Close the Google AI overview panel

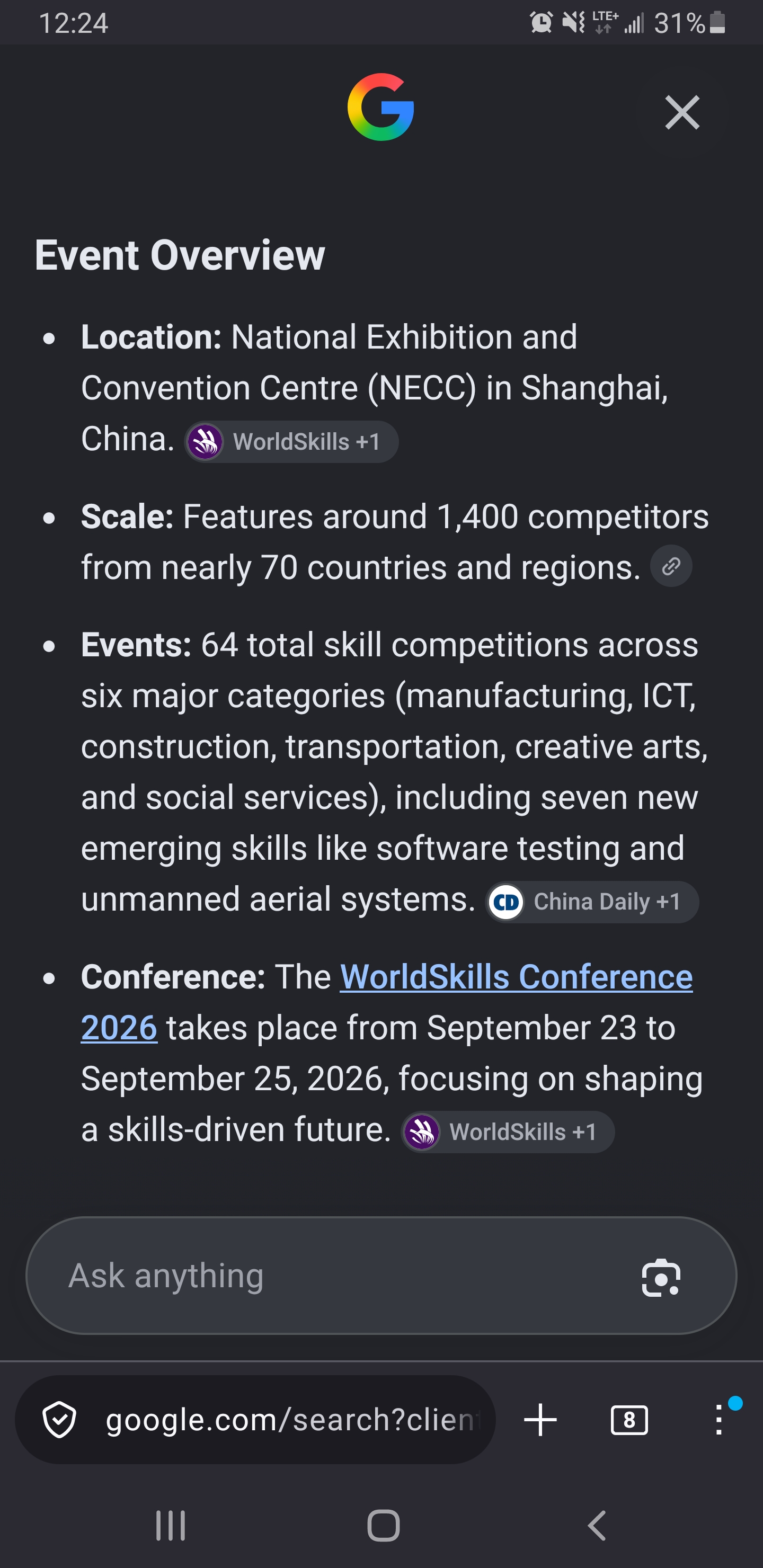click(682, 113)
